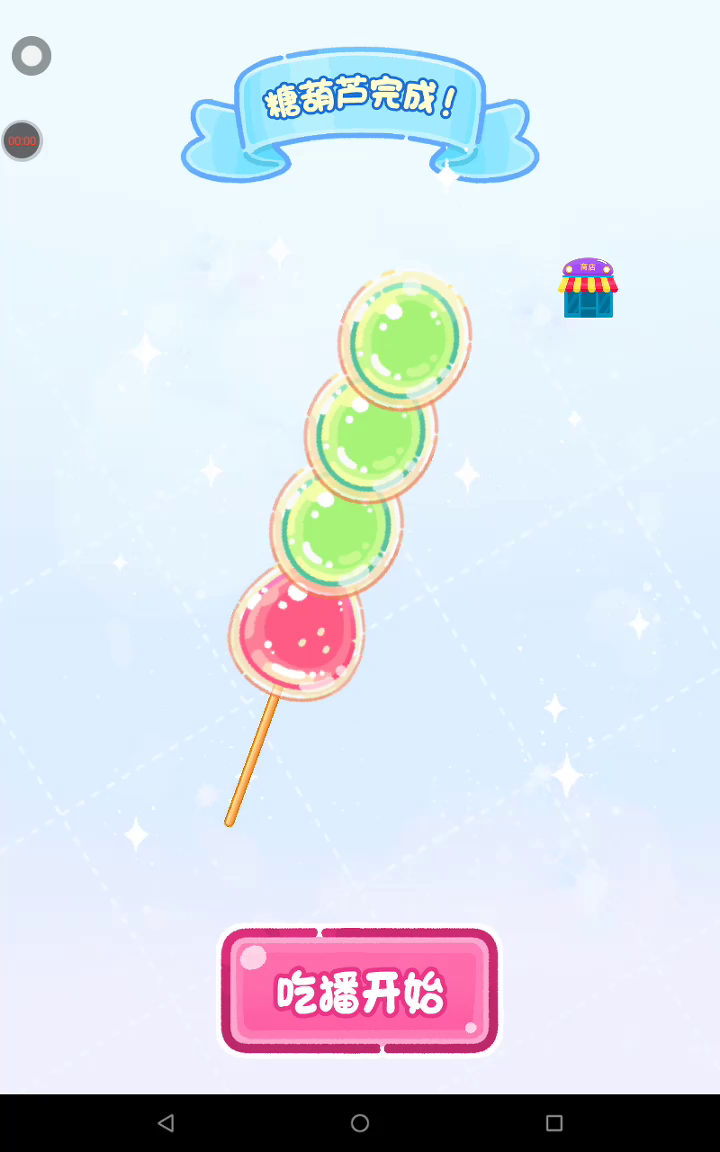The width and height of the screenshot is (720, 1152).
Task: Tap the 00:00 recording timer button
Action: [22, 141]
